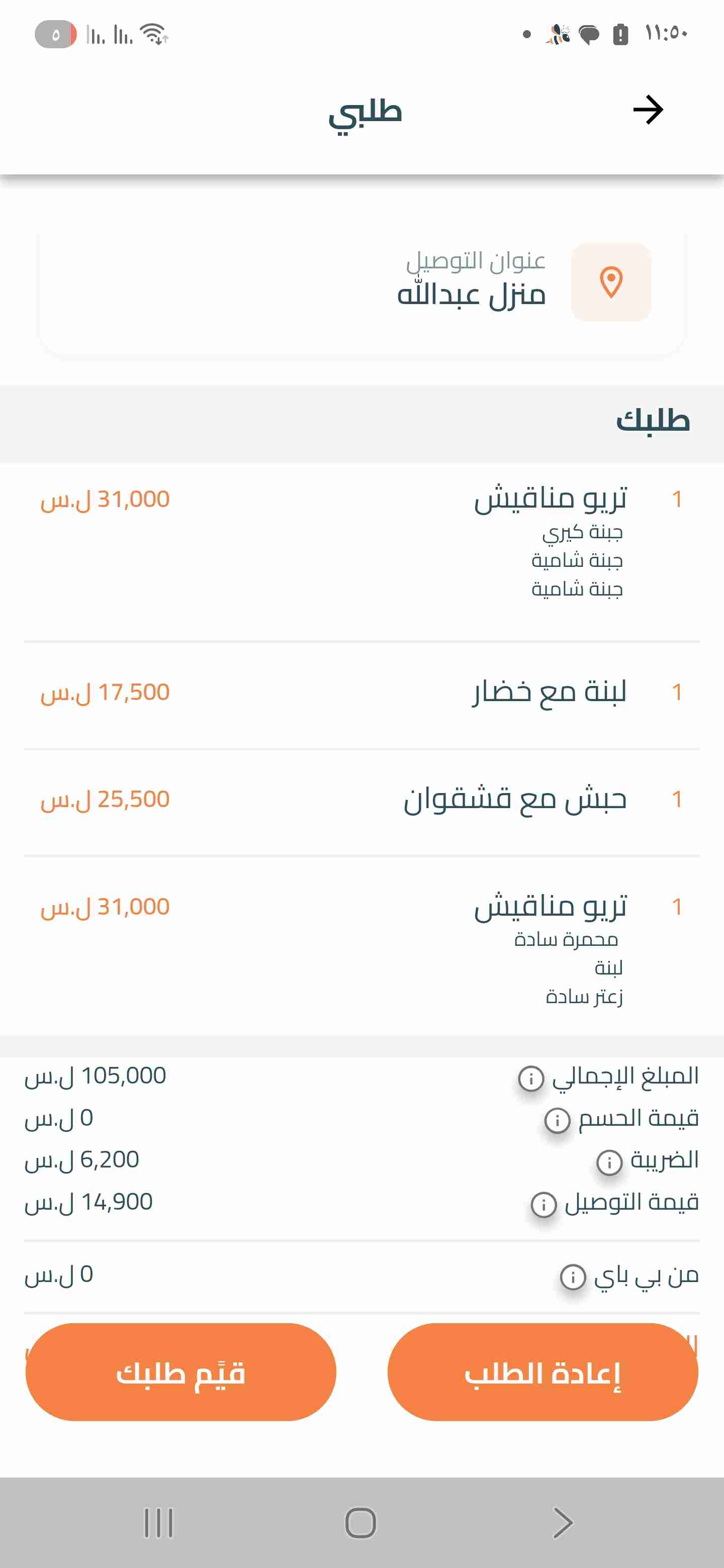Screen dimensions: 724x1568
Task: Tap the قيّم طلبك rate order button
Action: (x=181, y=1372)
